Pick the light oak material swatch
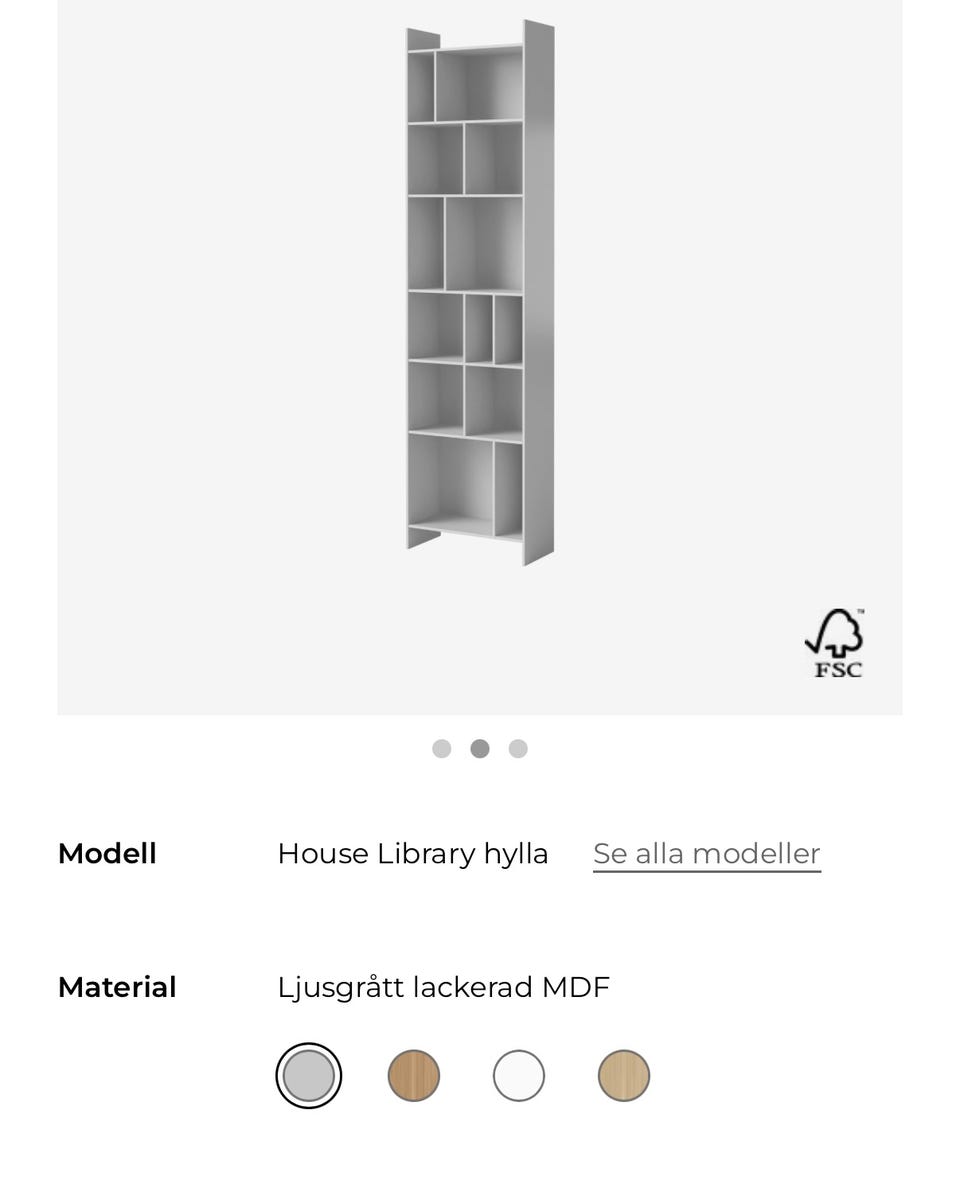 622,1074
